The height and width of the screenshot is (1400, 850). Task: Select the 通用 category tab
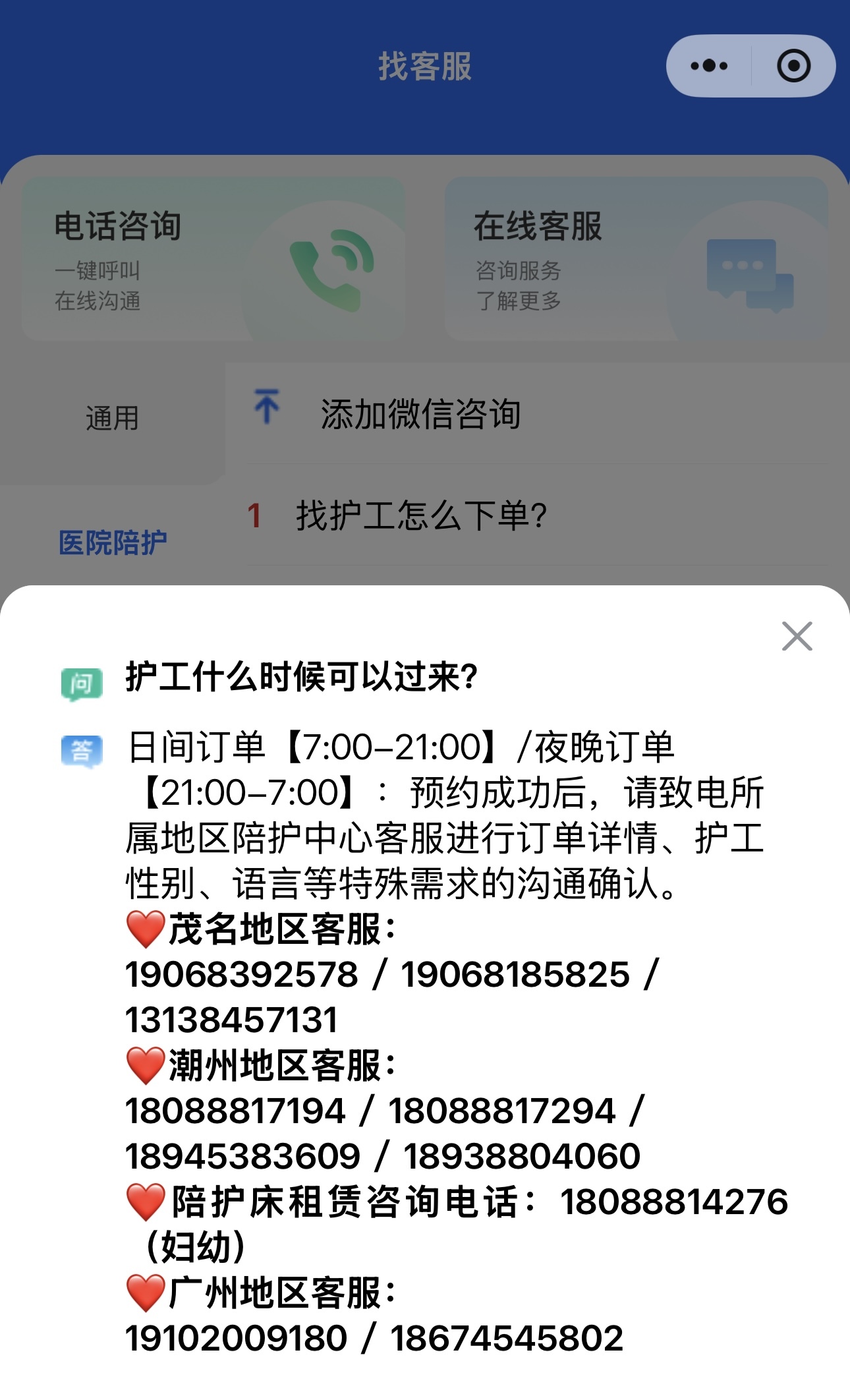[x=112, y=419]
